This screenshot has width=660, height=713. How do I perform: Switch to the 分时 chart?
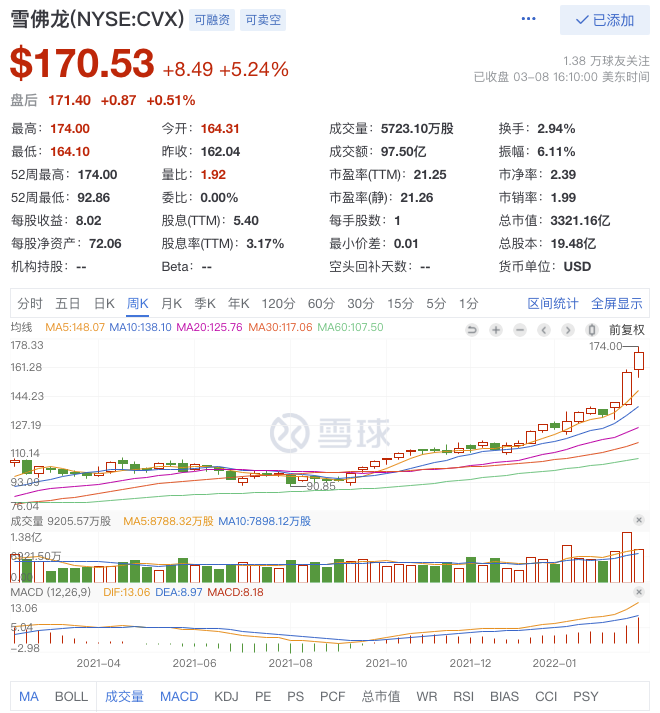[30, 304]
